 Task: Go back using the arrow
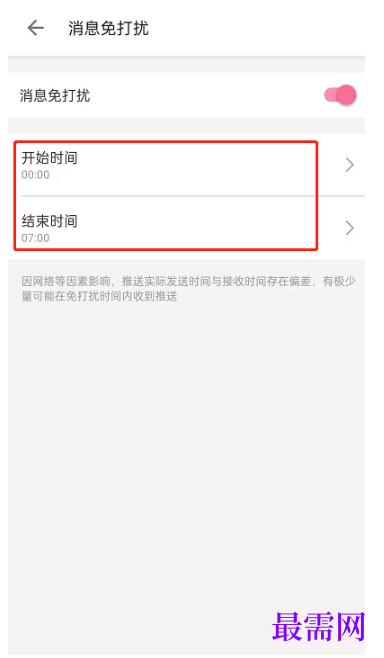[x=35, y=28]
